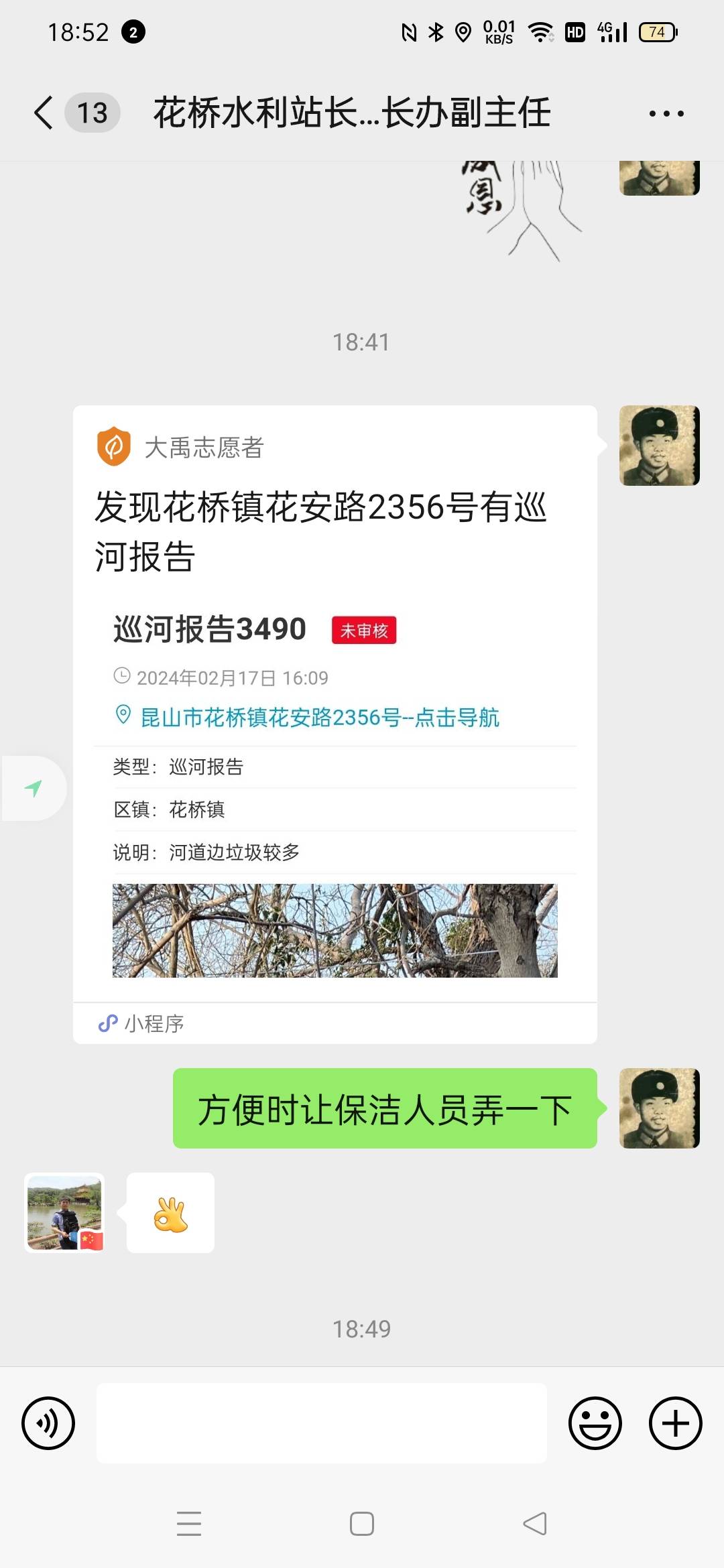
Task: Open the emoji picker
Action: coord(595,1423)
